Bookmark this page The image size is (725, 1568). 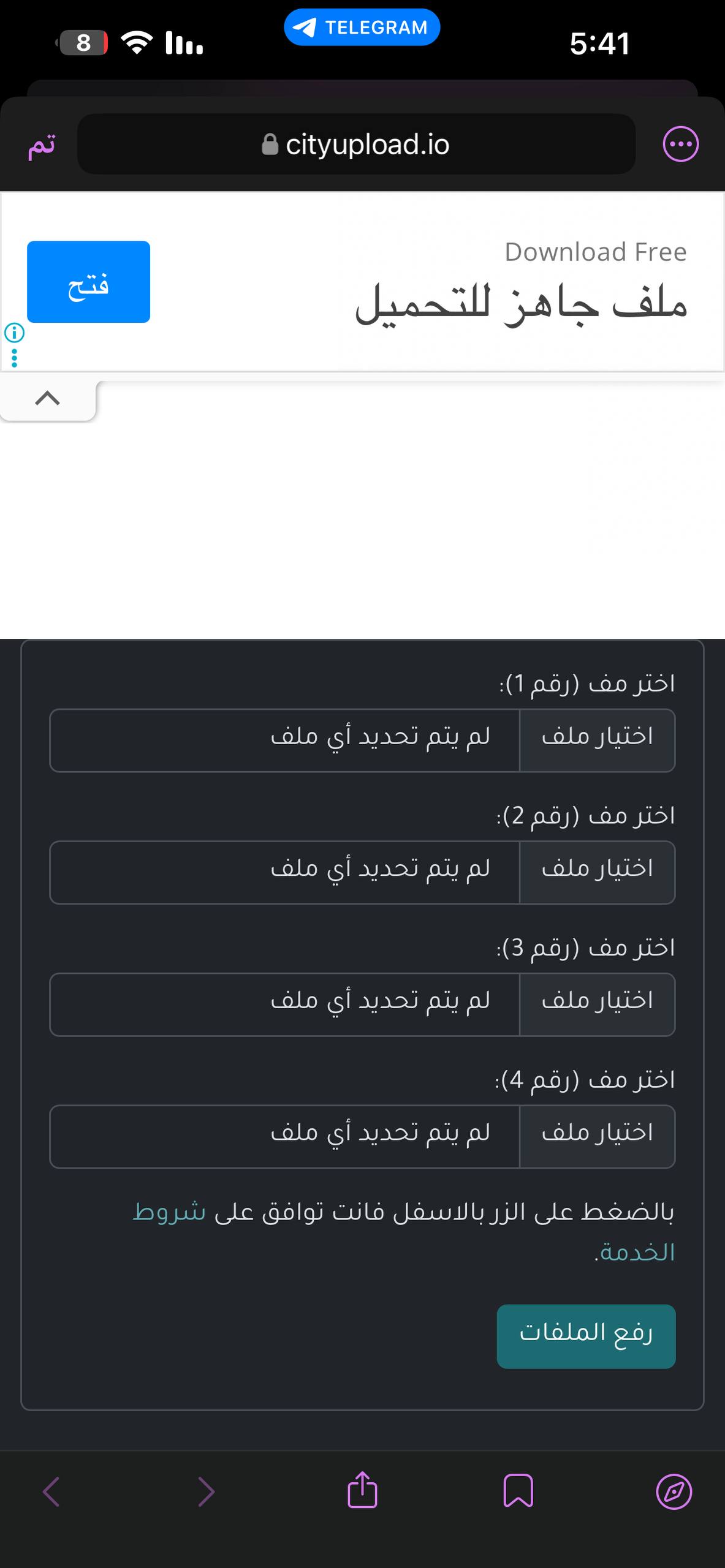[518, 1491]
